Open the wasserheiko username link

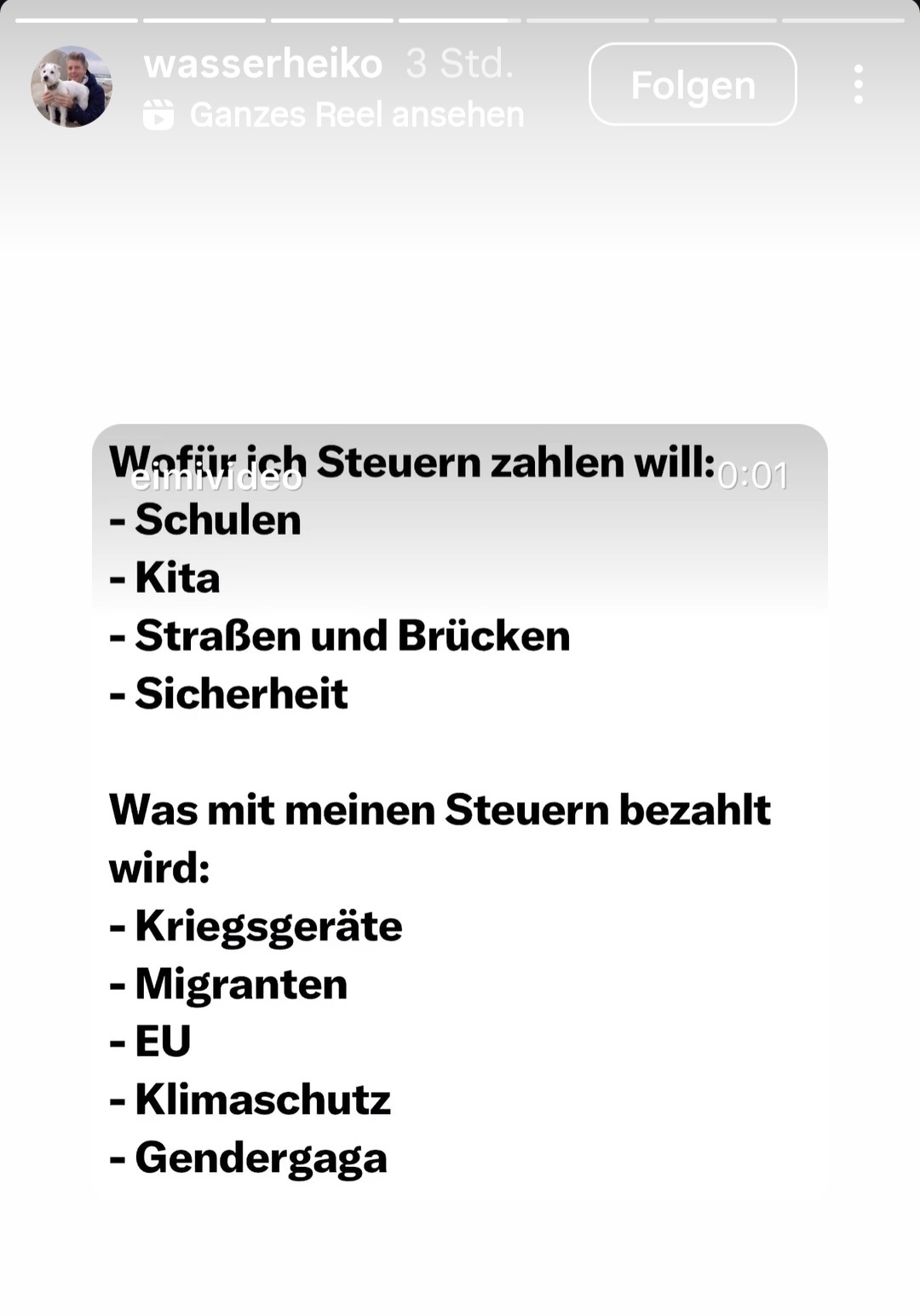point(263,64)
